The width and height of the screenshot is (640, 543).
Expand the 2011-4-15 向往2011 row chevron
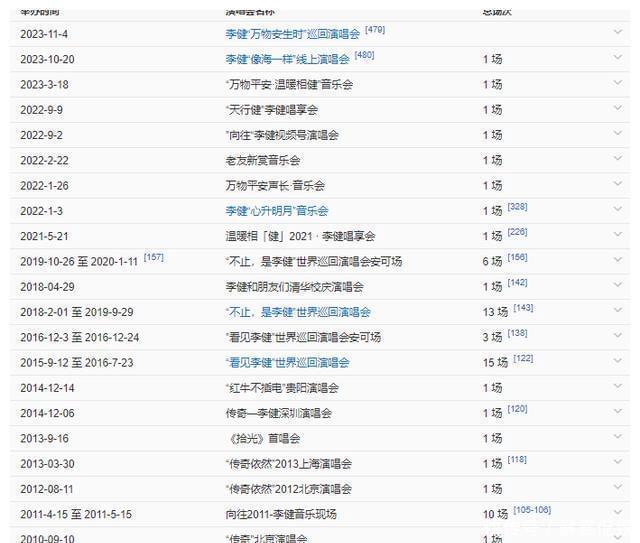tap(618, 514)
